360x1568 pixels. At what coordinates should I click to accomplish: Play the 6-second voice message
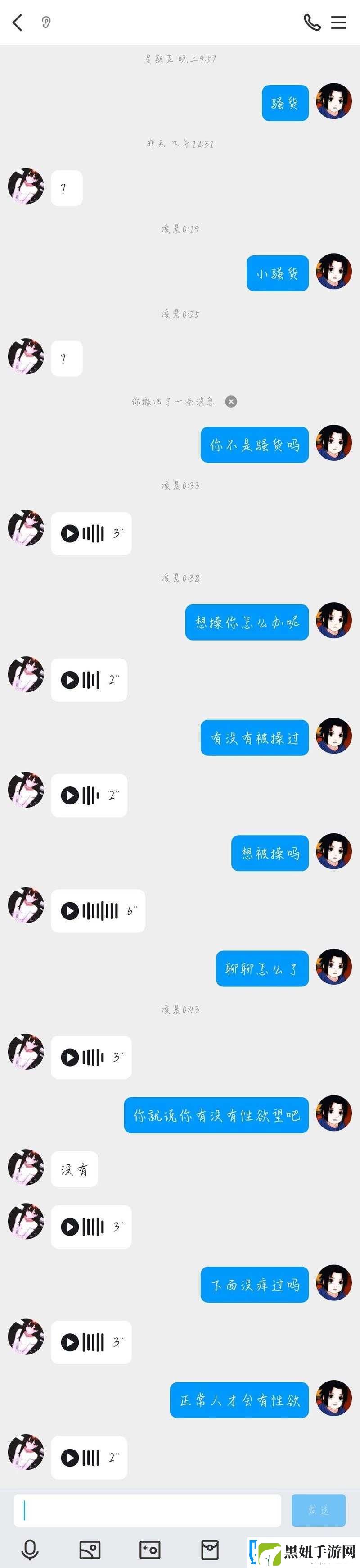[x=70, y=911]
